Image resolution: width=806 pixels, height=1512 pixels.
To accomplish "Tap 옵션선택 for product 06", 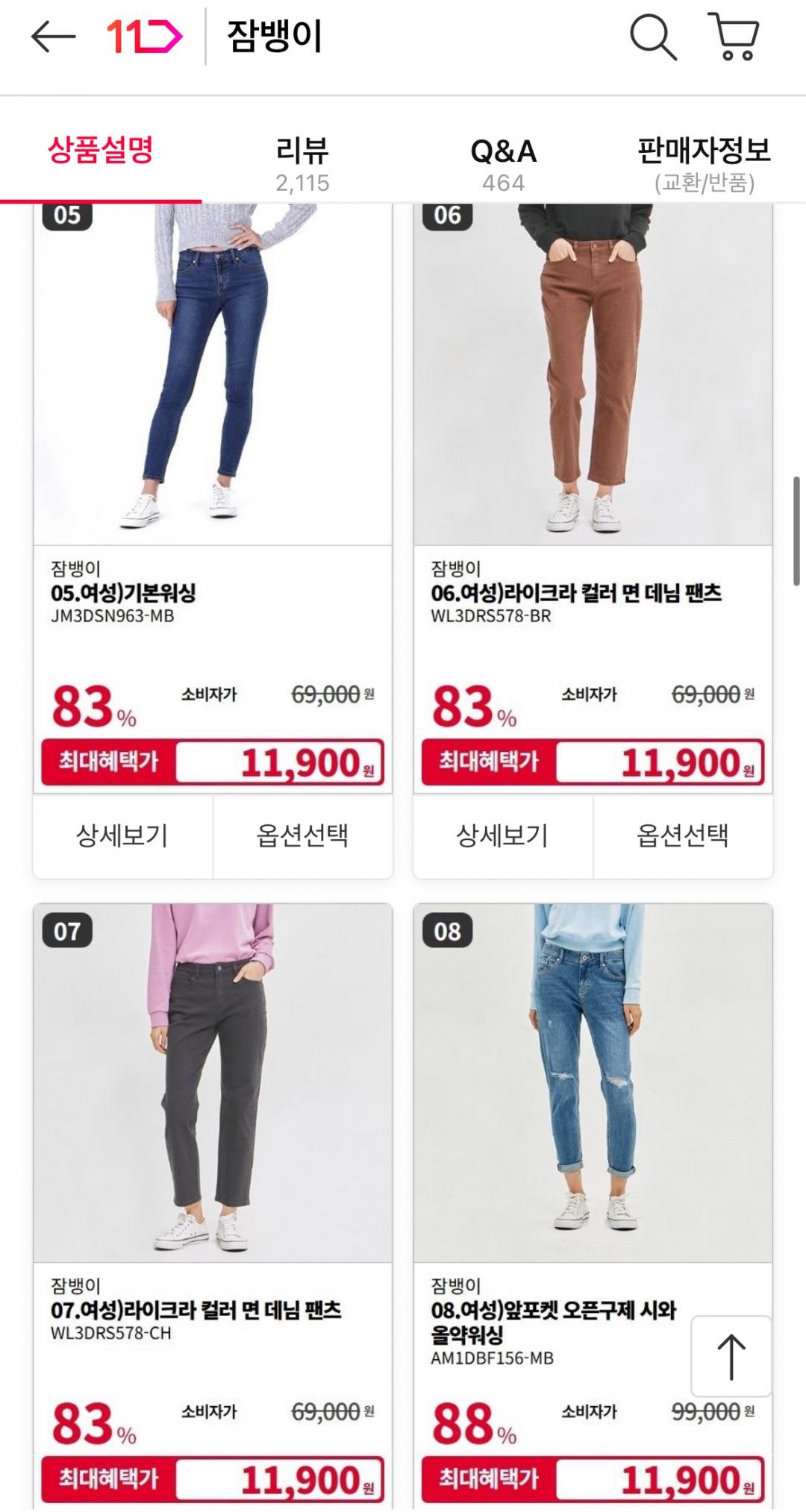I will coord(682,835).
